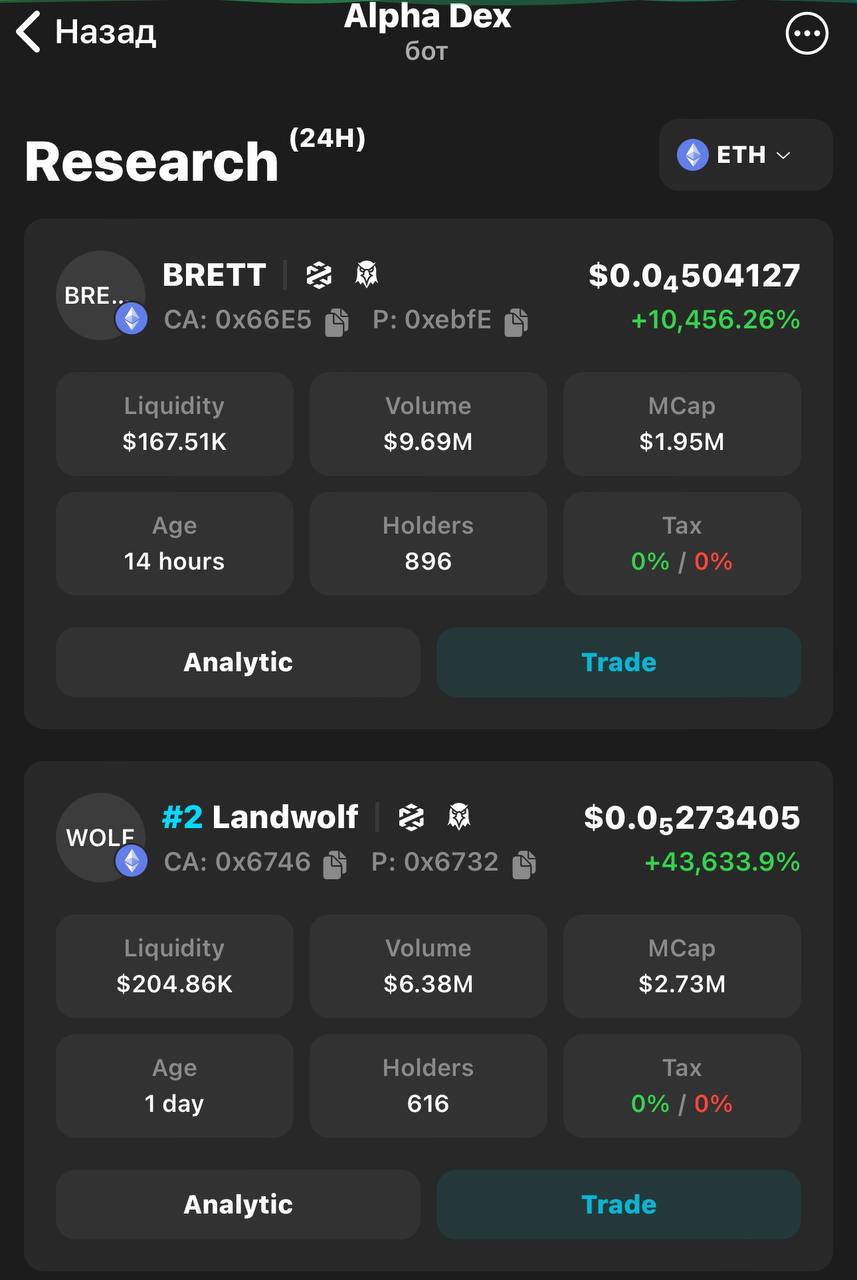Go back with the Назад button
857x1280 pixels.
(x=86, y=33)
